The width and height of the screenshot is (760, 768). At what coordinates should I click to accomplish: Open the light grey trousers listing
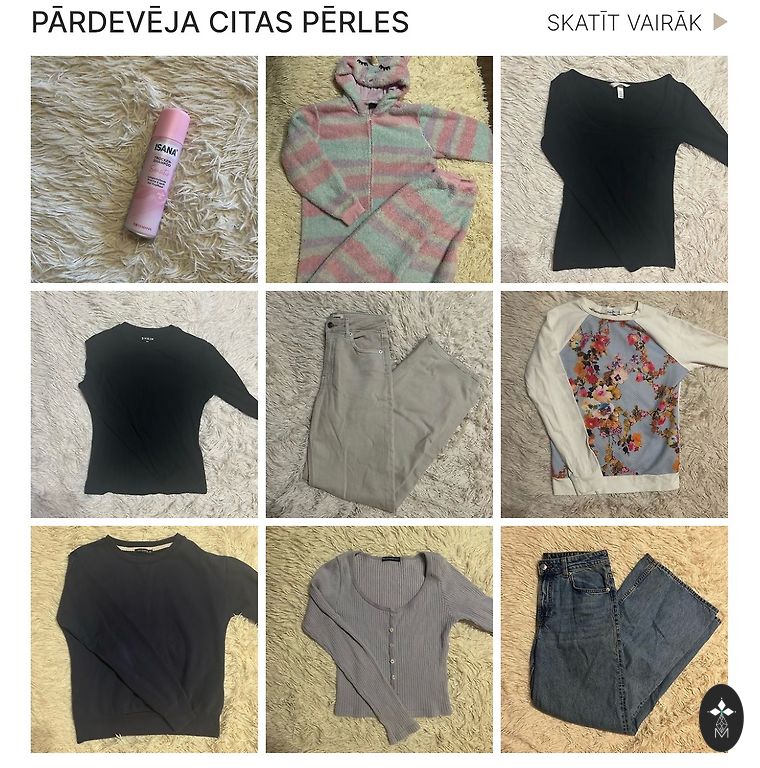click(x=379, y=404)
